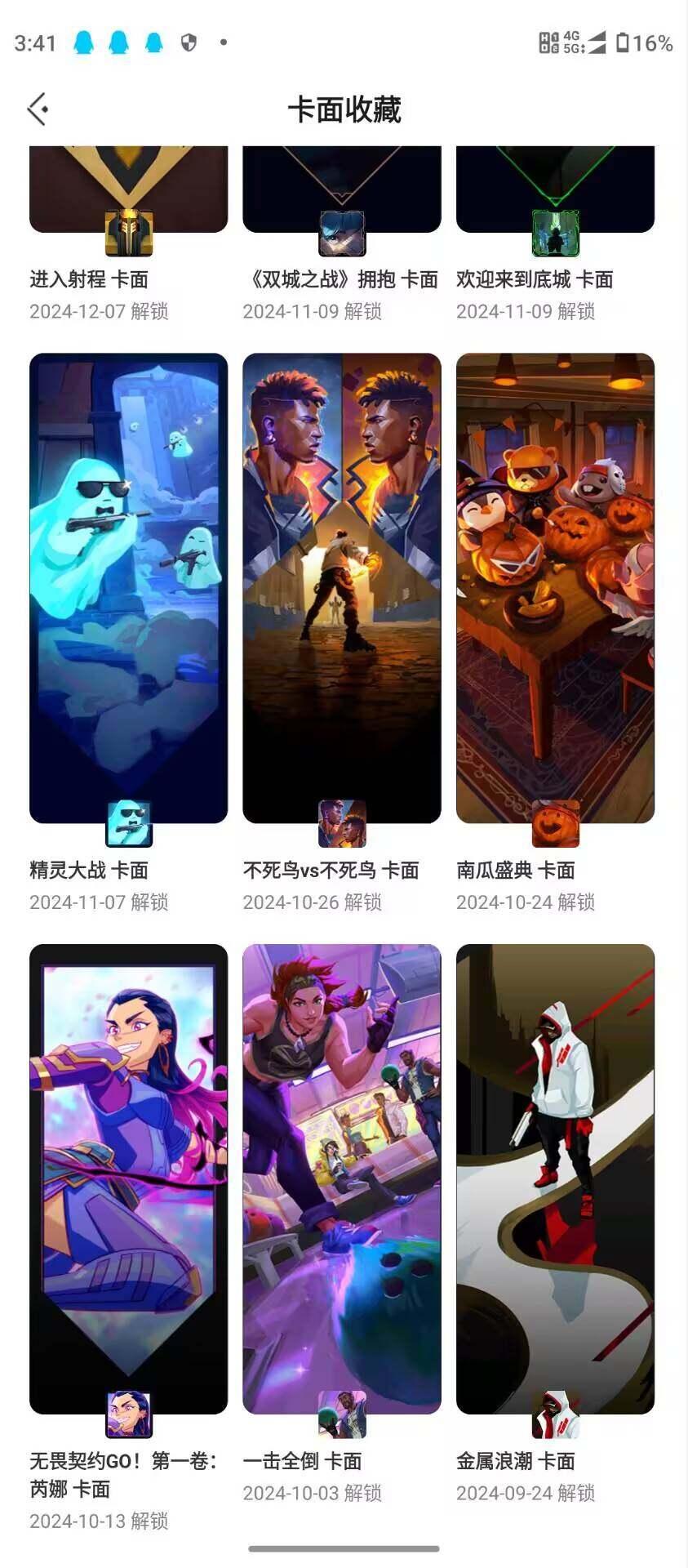Open the 进入射程 卡面 card
688x1568 pixels.
coord(128,192)
